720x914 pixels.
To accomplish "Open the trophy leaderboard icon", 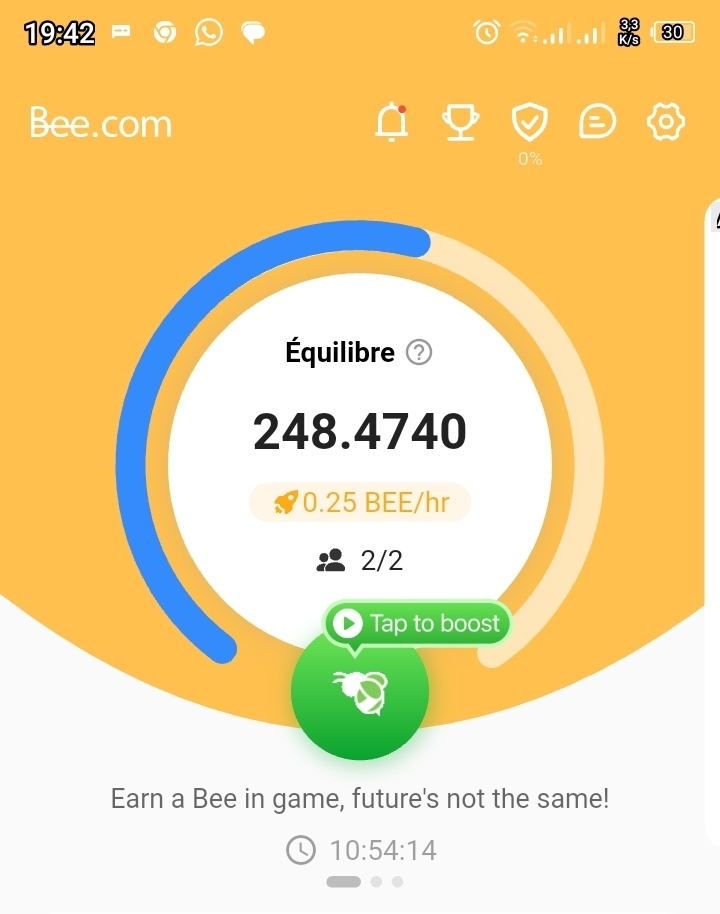I will [460, 123].
